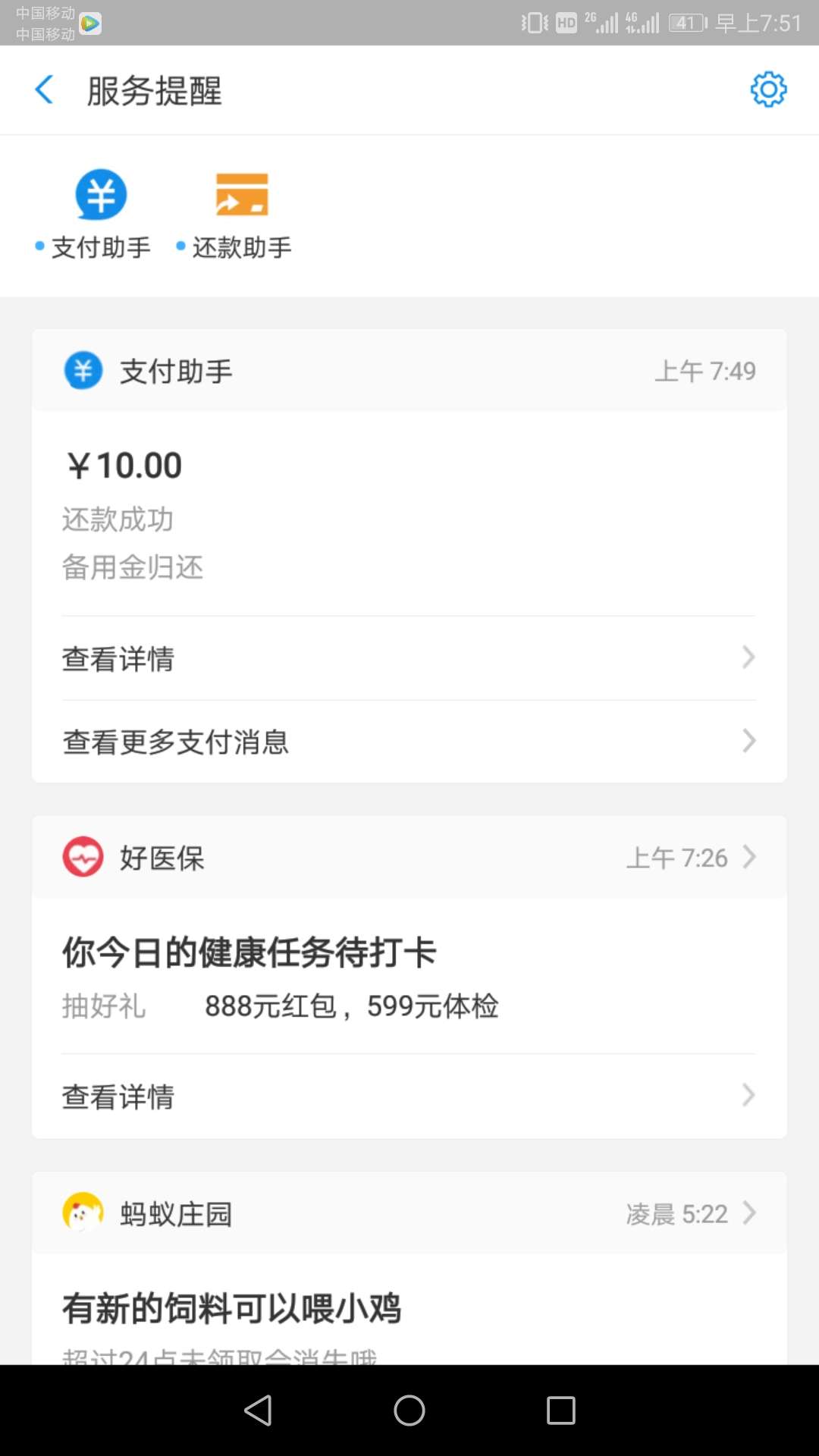Go back from 服务提醒 page
The height and width of the screenshot is (1456, 819).
[45, 90]
